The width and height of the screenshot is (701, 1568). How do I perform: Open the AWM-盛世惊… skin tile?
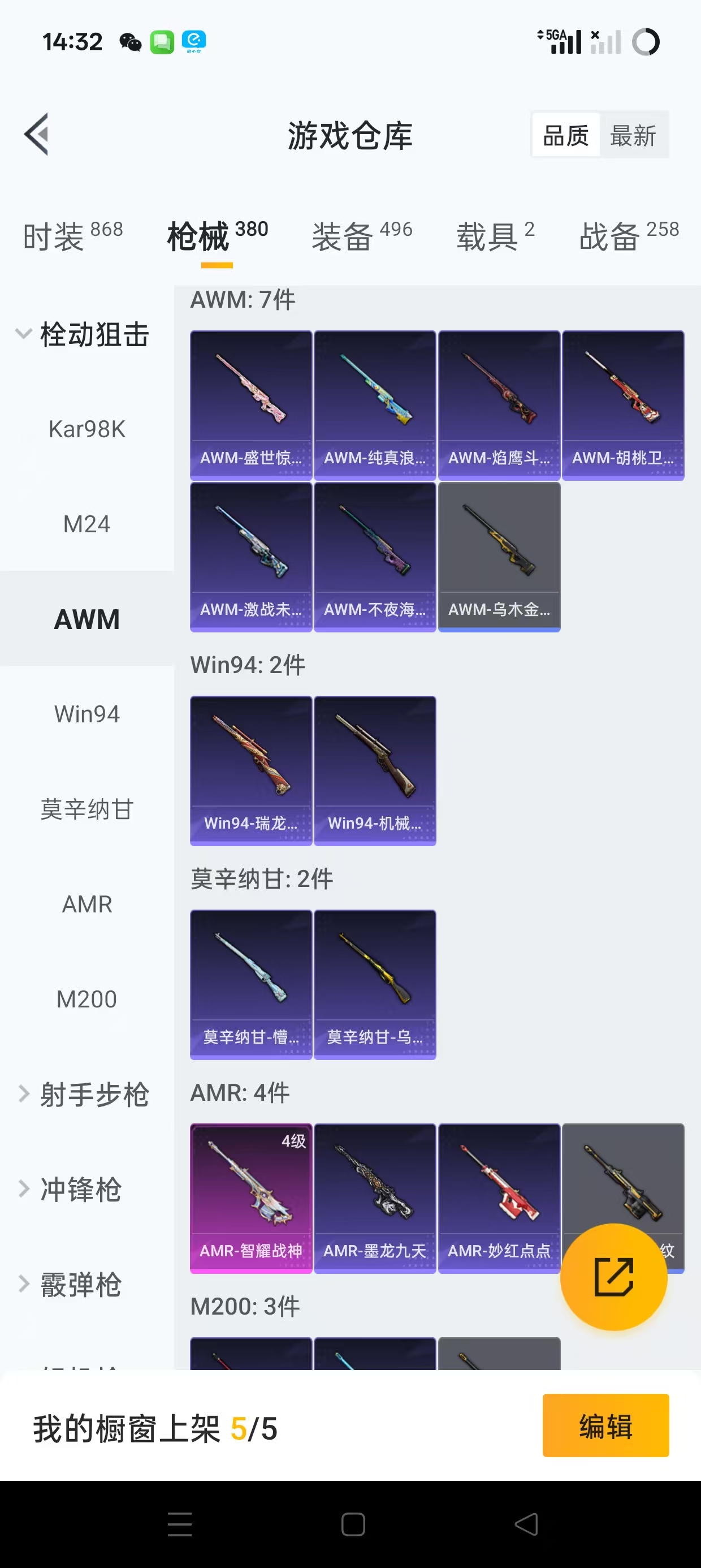pyautogui.click(x=250, y=406)
